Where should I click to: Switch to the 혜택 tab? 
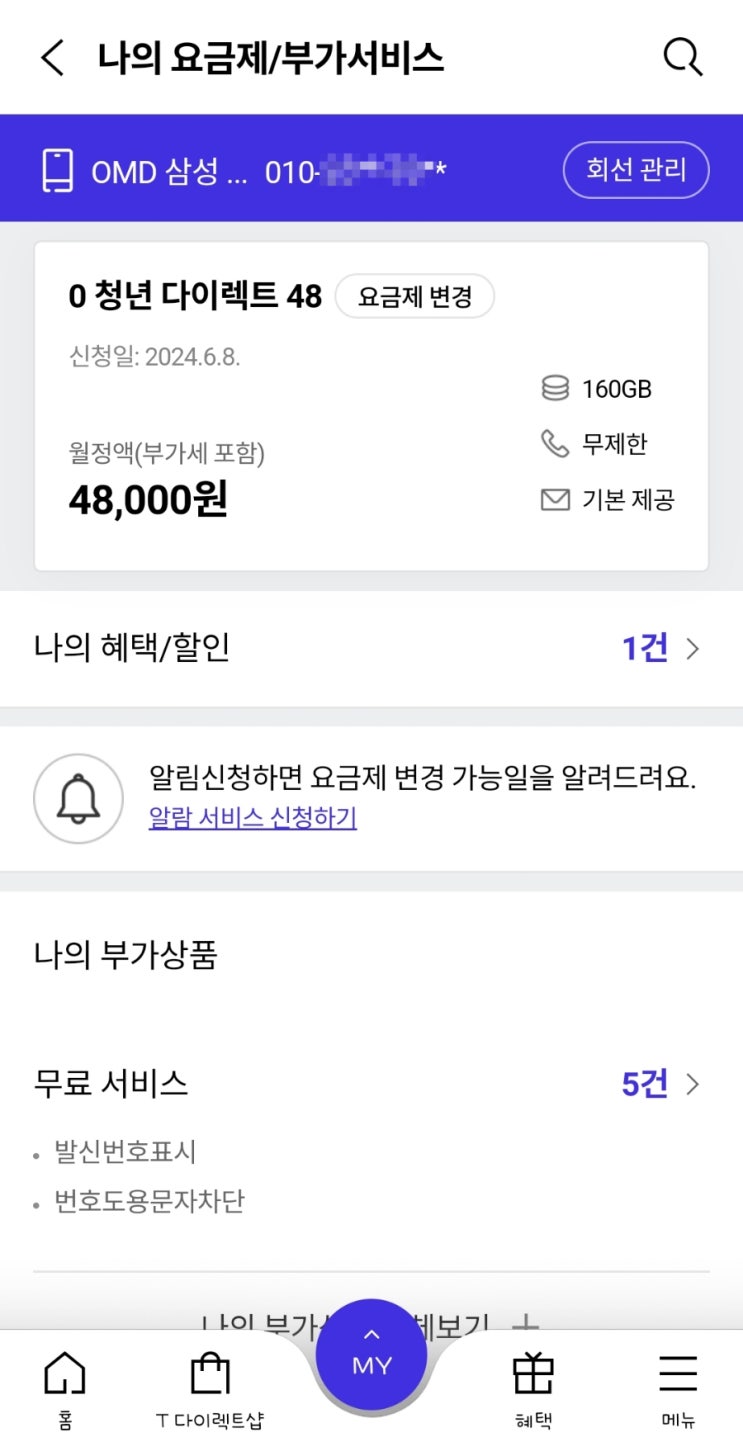533,1389
